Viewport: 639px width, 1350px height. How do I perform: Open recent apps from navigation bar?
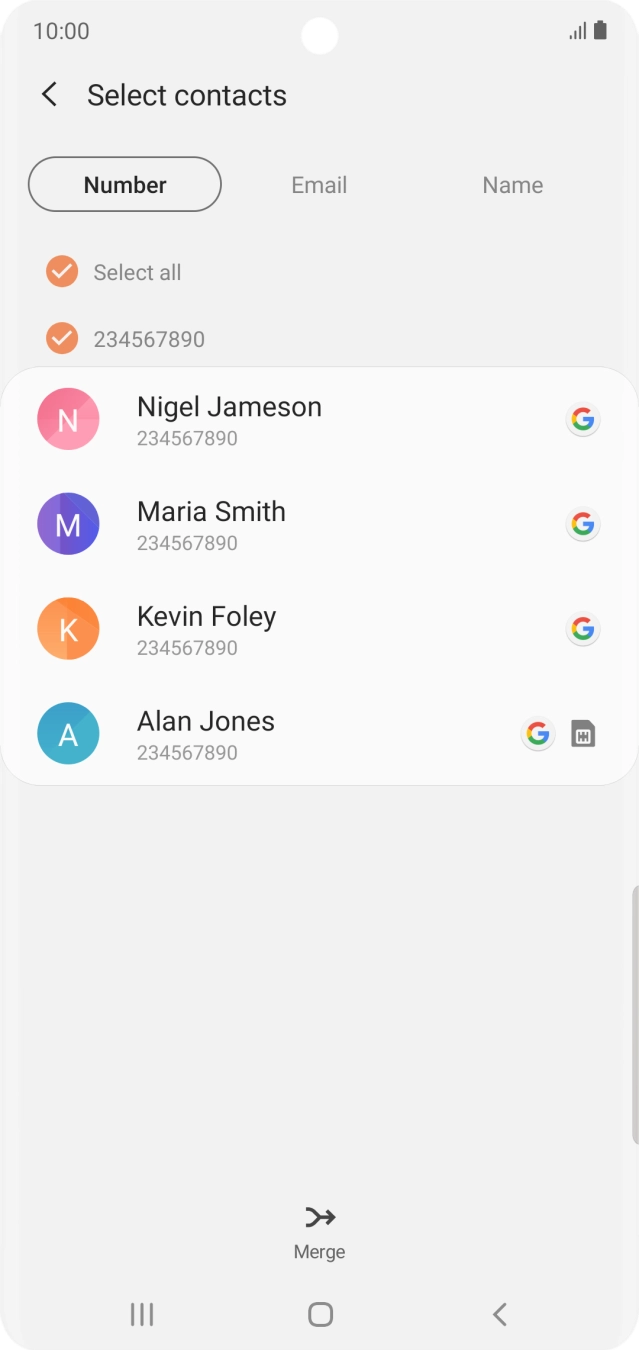142,1314
